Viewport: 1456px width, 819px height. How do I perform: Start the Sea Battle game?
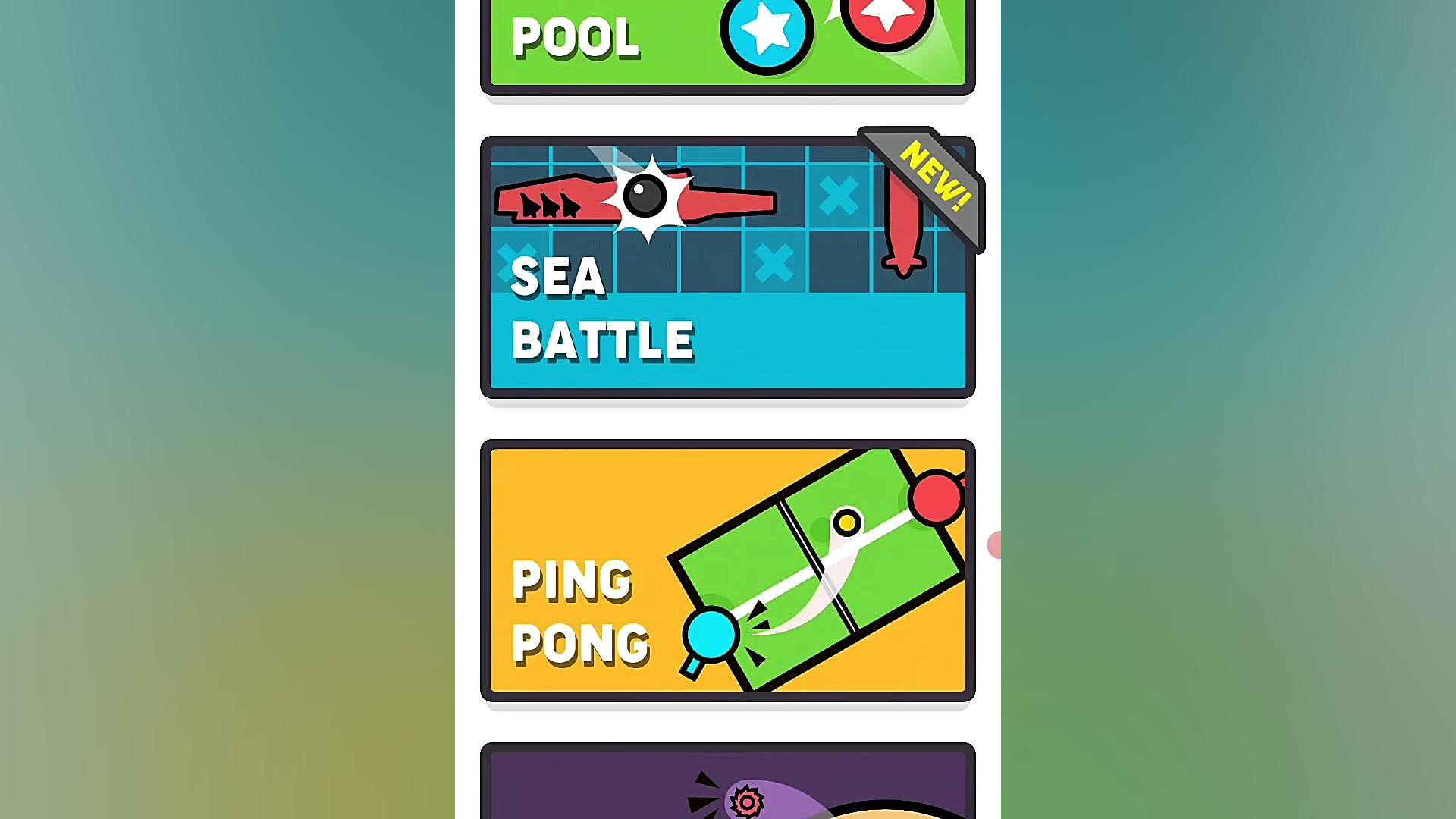tap(726, 267)
